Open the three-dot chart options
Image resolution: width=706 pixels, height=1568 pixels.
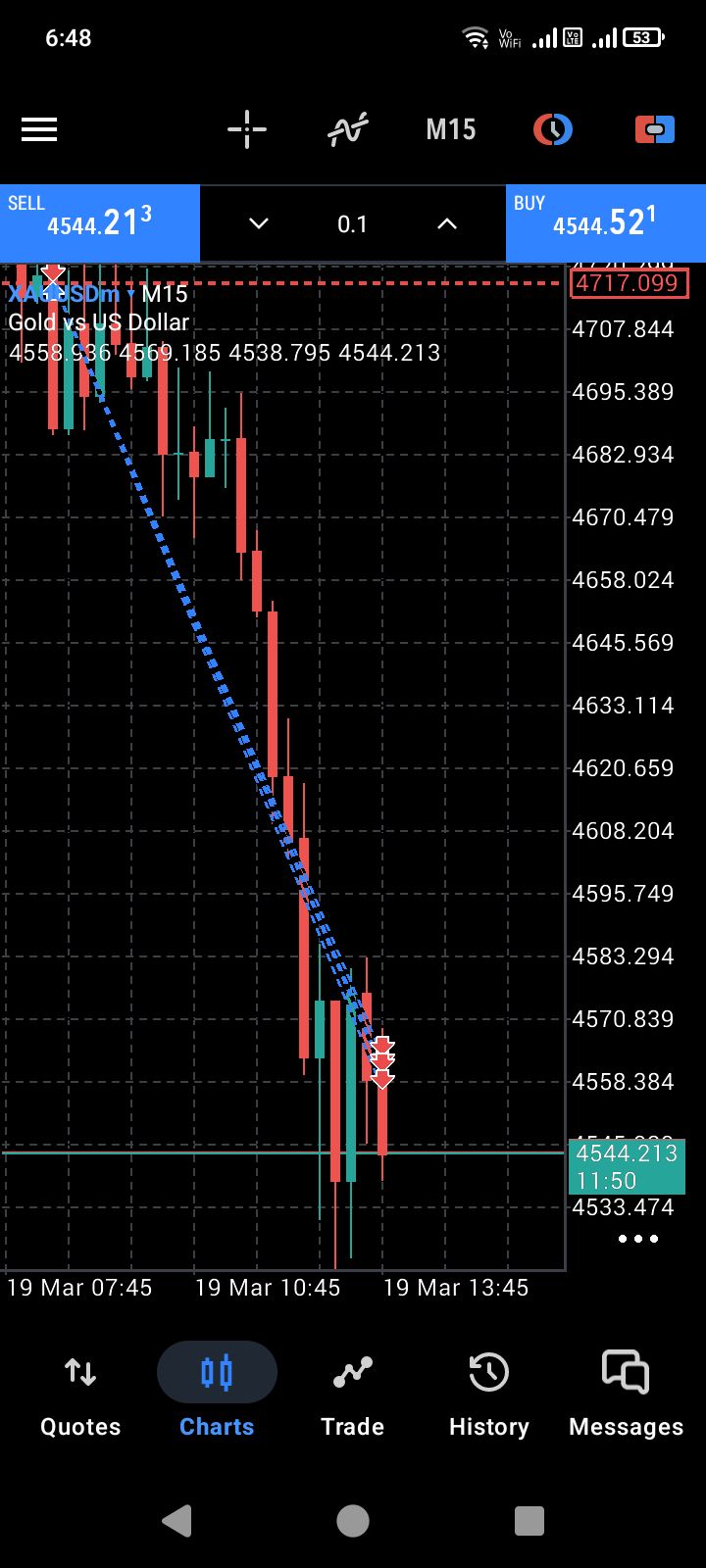click(638, 1239)
